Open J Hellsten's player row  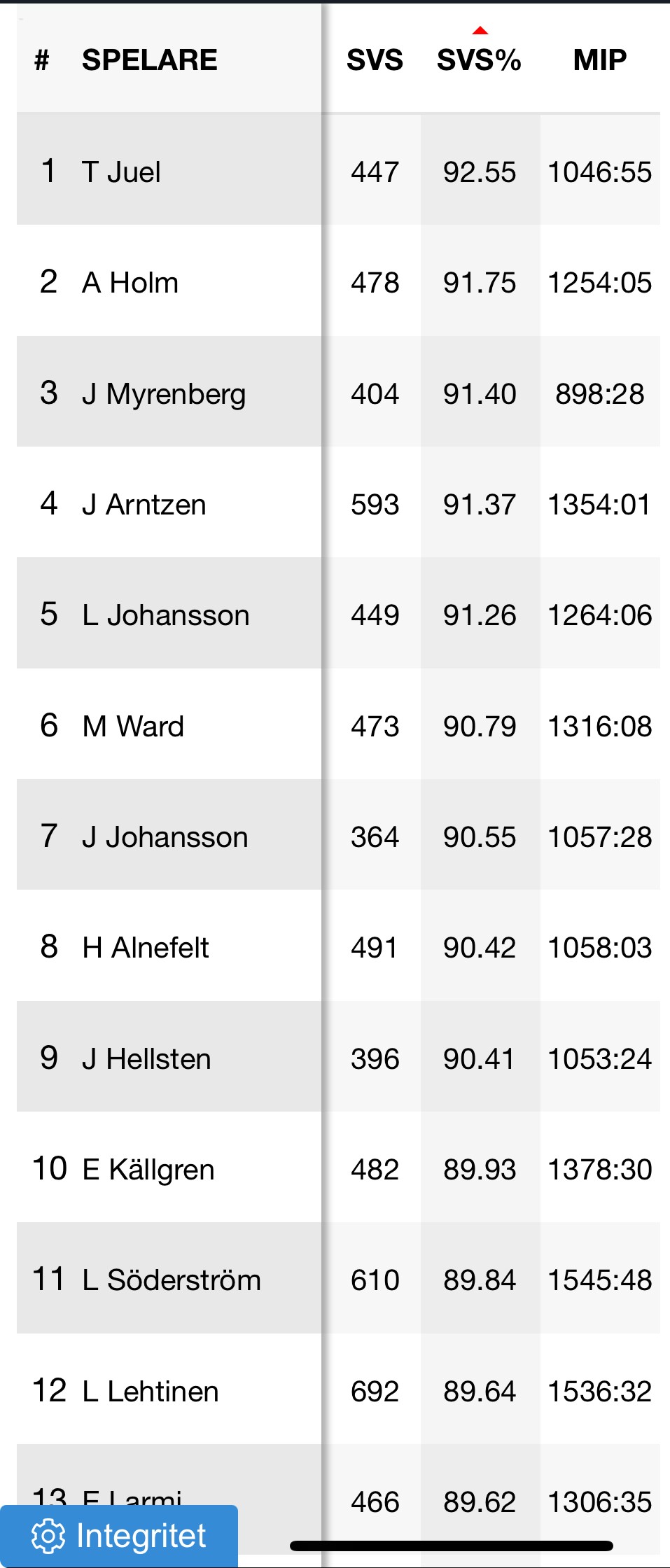(146, 1058)
